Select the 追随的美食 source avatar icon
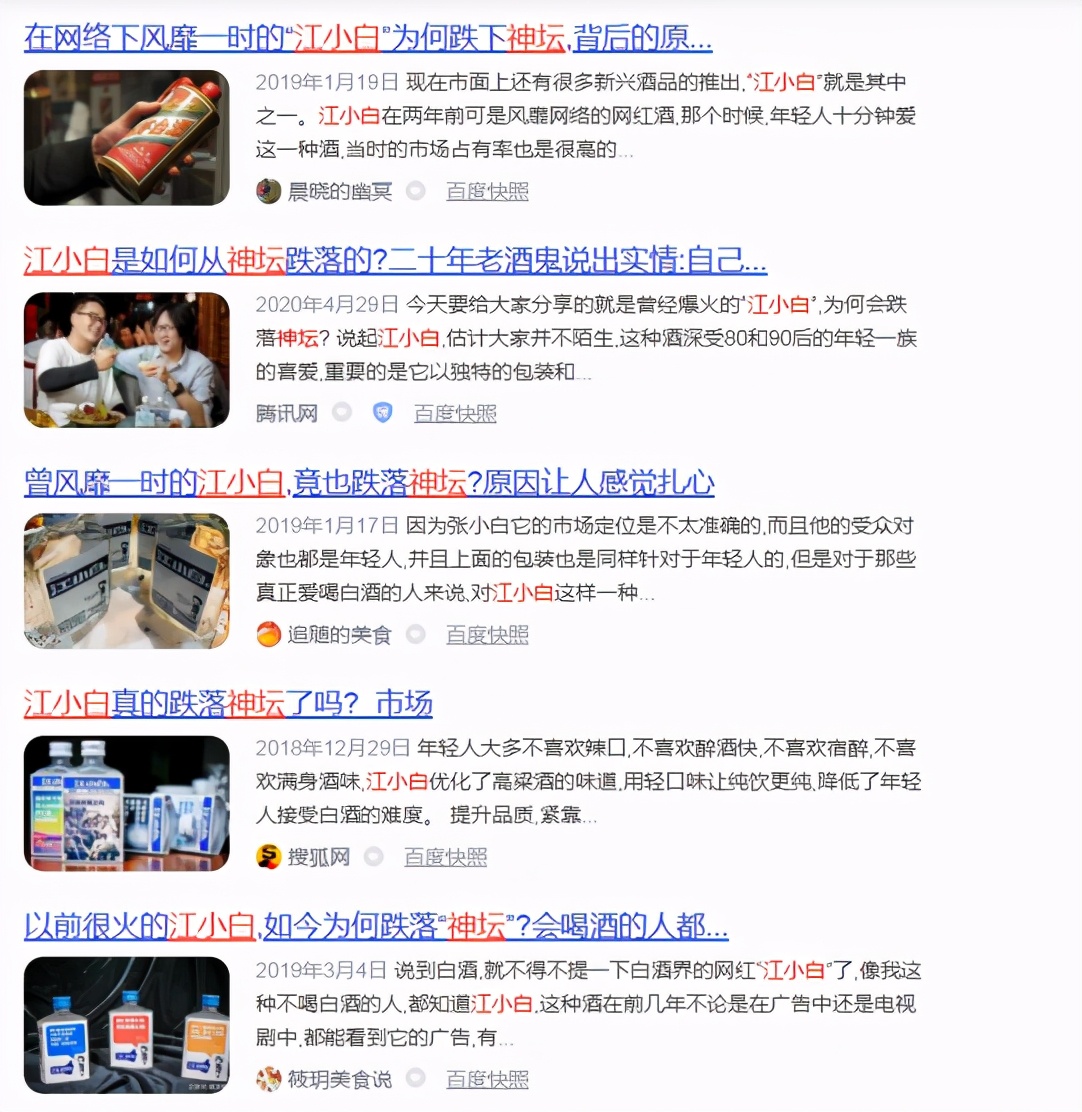 [x=268, y=635]
